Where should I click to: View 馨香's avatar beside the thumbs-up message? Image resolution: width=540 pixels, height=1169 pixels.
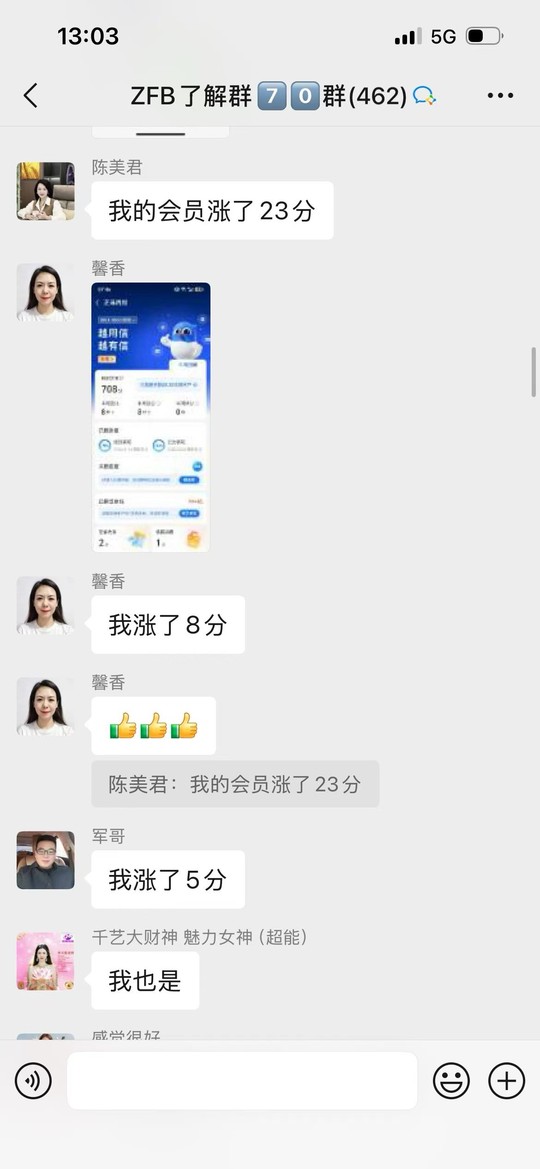[x=45, y=707]
